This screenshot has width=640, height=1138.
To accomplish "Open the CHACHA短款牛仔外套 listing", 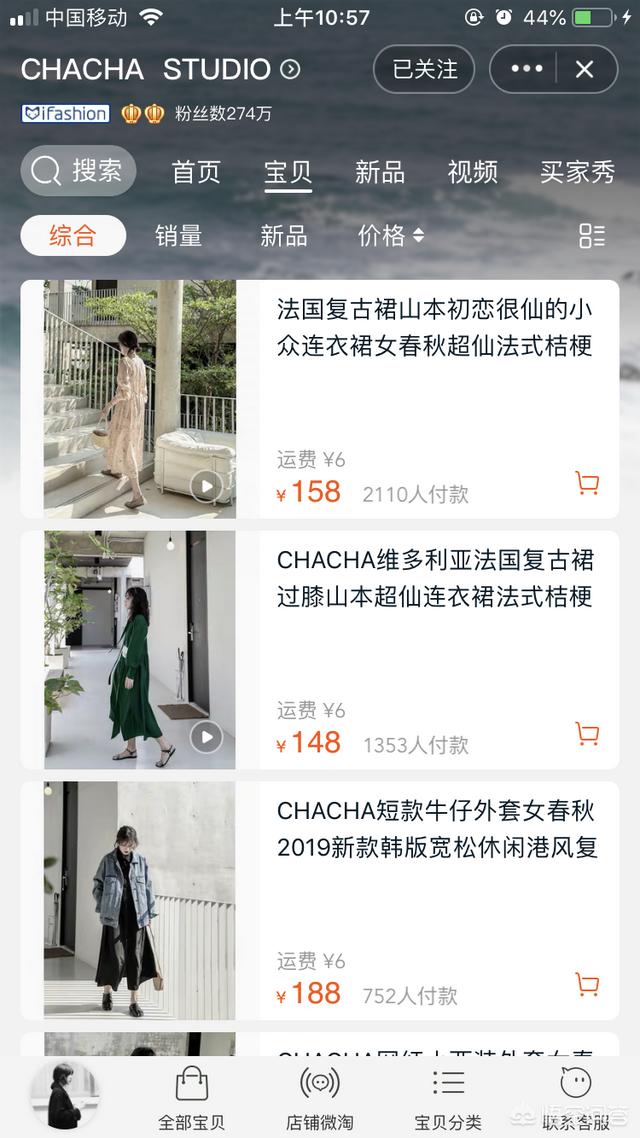I will [436, 829].
